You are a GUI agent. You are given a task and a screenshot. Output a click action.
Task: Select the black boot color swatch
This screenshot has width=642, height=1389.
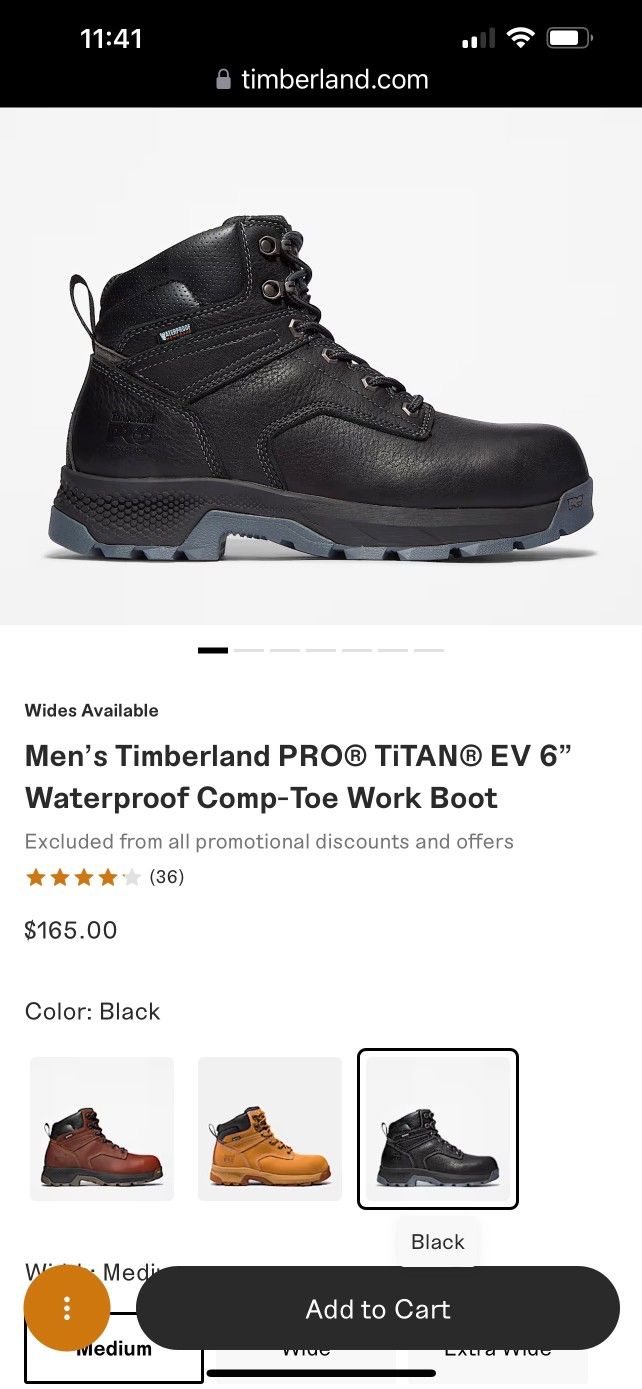pos(438,1129)
